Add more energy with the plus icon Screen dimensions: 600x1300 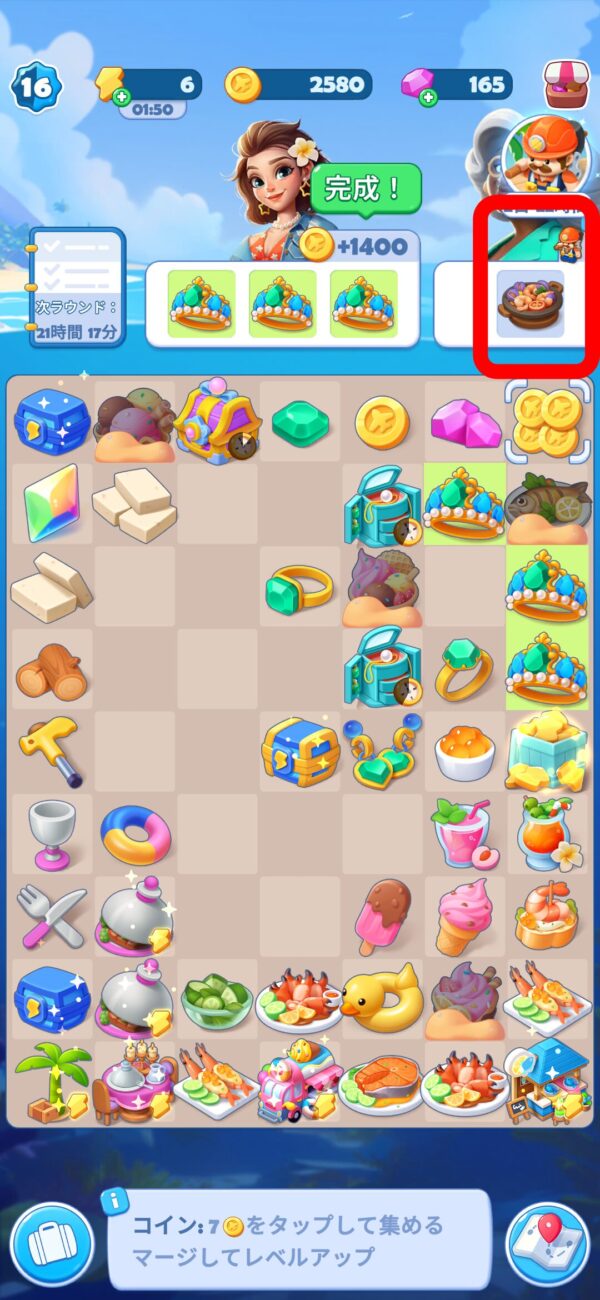120,97
